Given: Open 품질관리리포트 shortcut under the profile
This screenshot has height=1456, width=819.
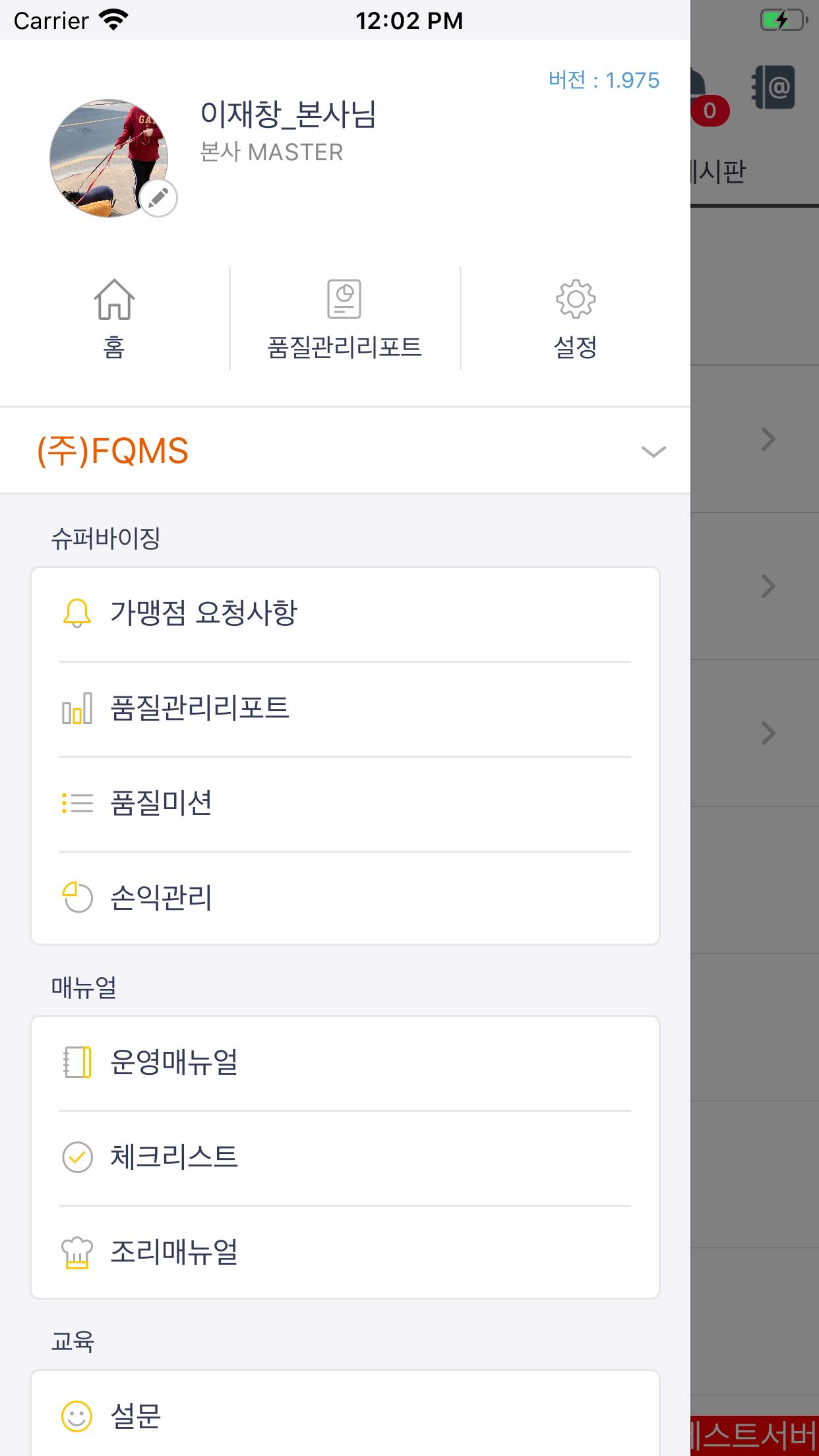Looking at the screenshot, I should point(345,318).
